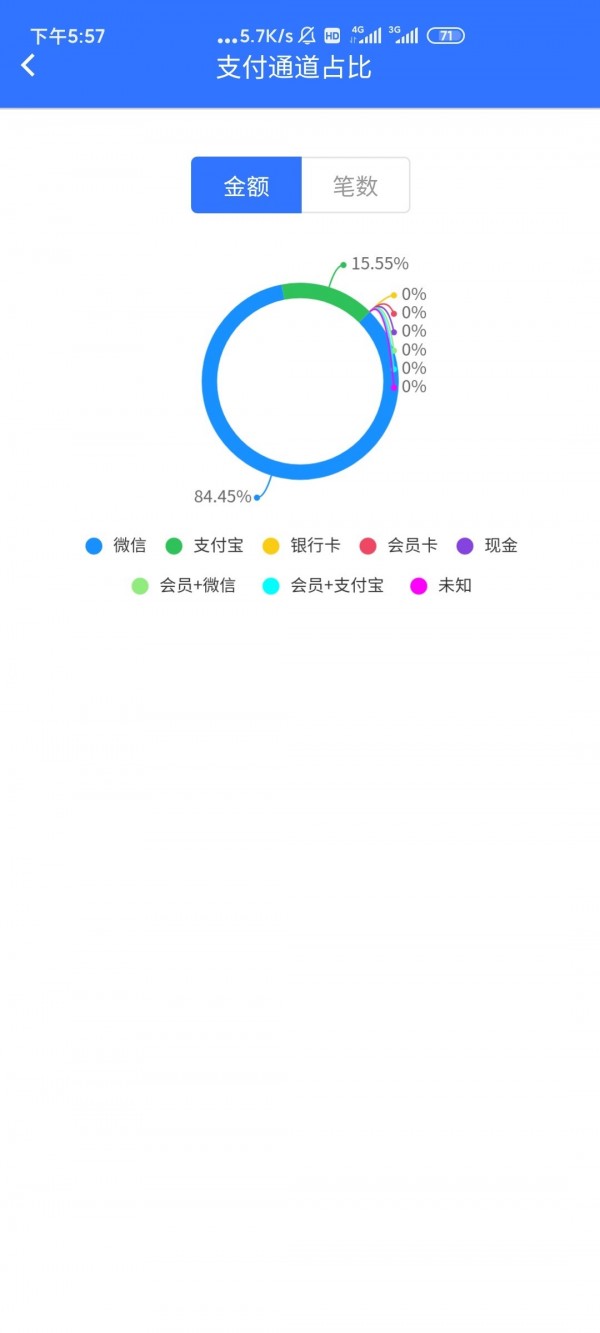Switch to the 笔数 tab
The width and height of the screenshot is (600, 1333).
coord(355,186)
